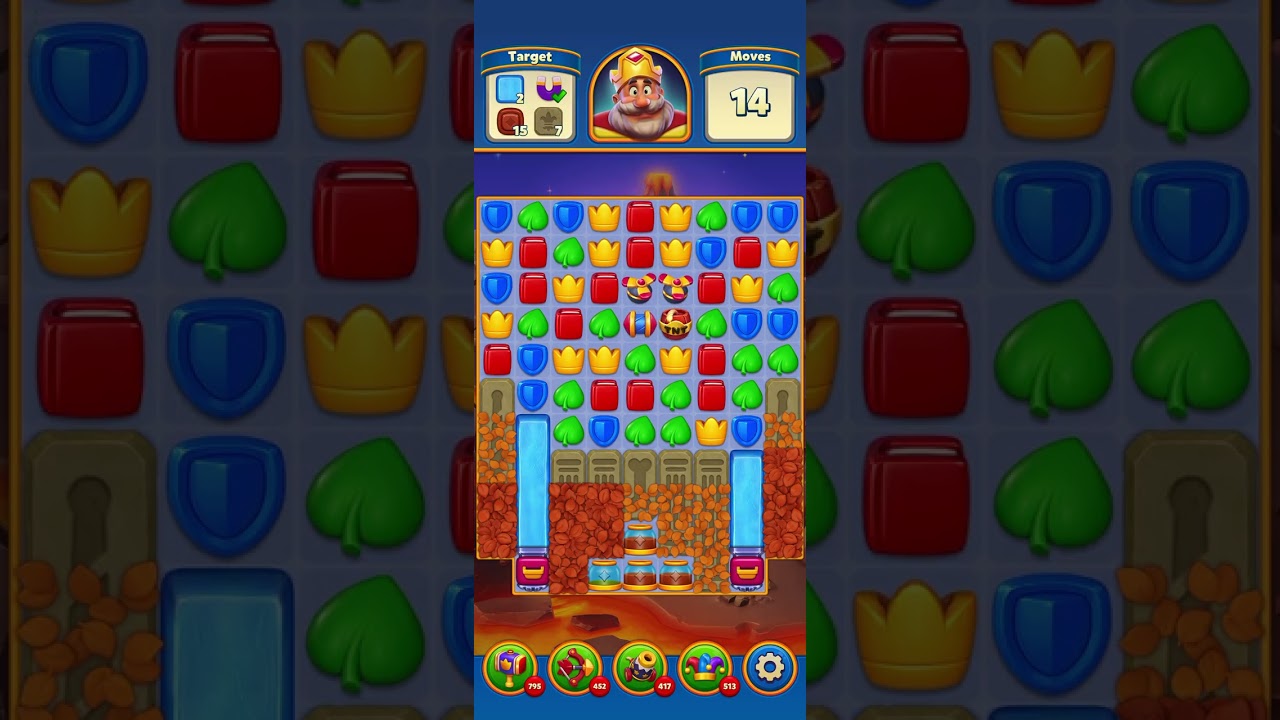Detonate the TNT barrel on the board
Screen dimensions: 1280x720
[x=676, y=324]
